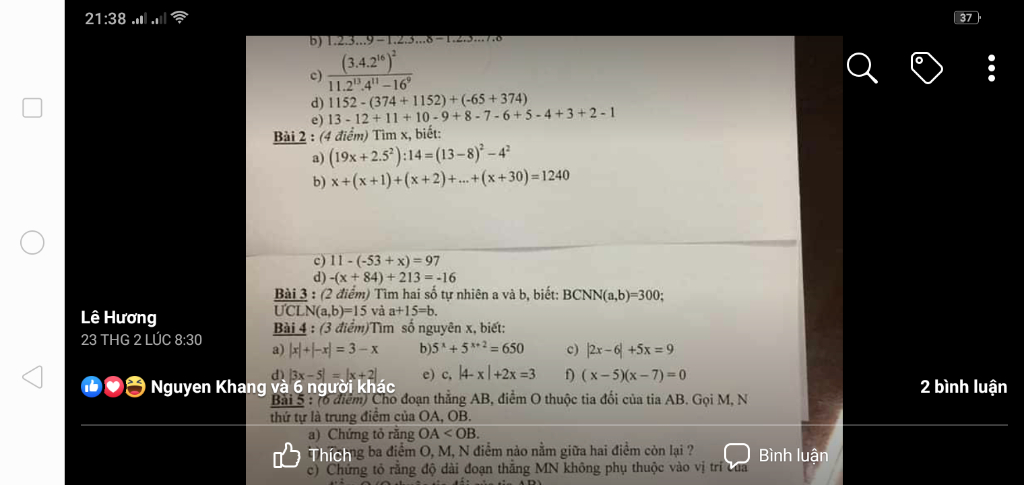Tap the tag photo icon
The image size is (1024, 485).
[x=927, y=68]
